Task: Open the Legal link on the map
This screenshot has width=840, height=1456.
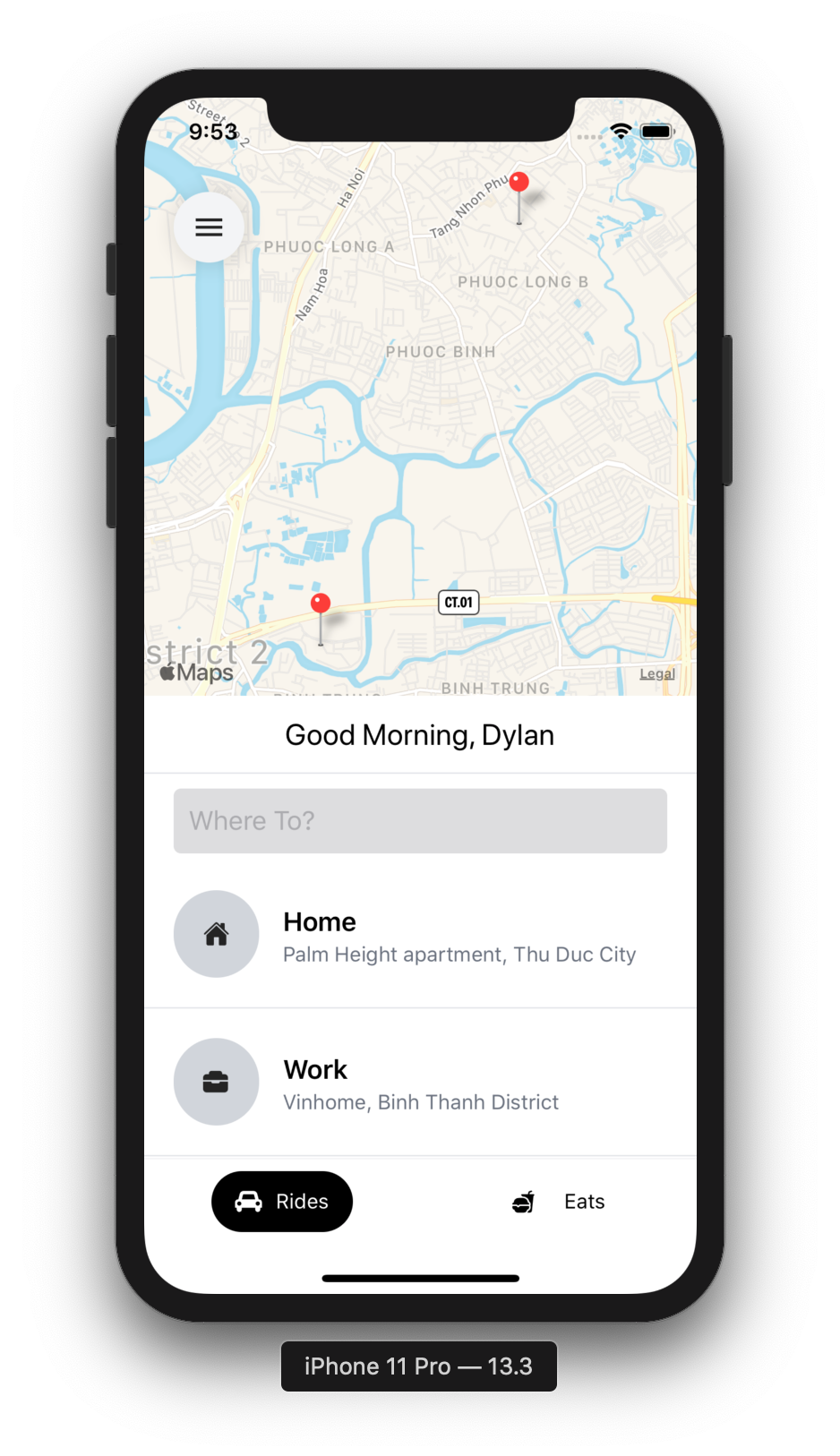Action: click(x=657, y=674)
